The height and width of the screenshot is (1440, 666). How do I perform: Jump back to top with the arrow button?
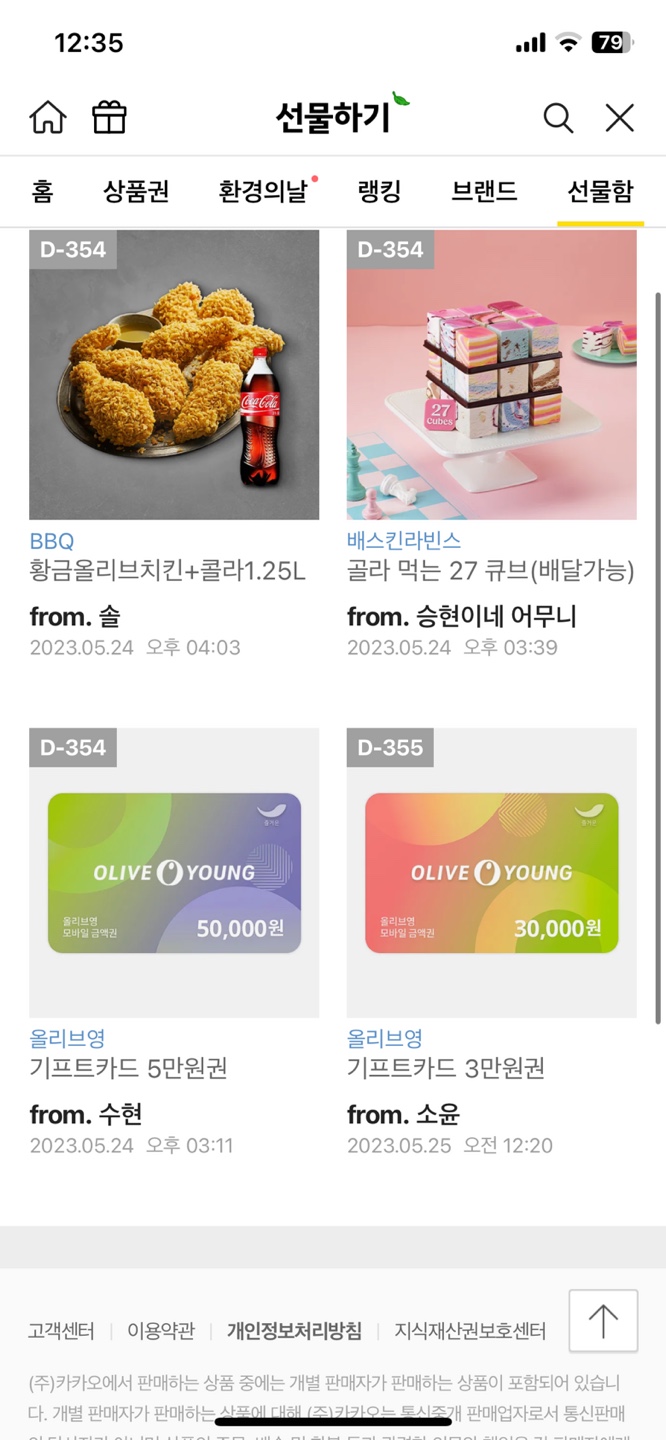pos(603,1321)
